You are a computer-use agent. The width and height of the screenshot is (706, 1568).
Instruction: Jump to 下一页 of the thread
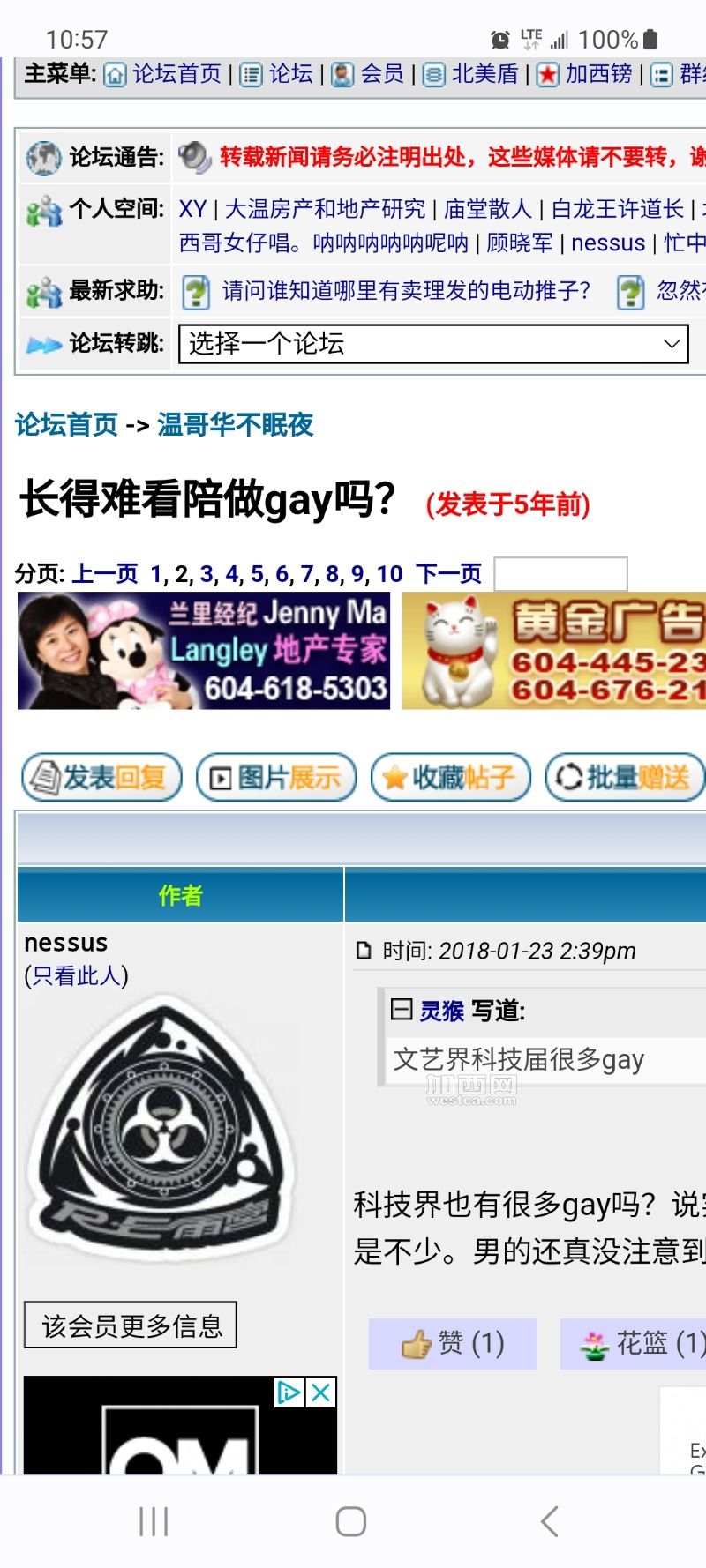point(448,574)
